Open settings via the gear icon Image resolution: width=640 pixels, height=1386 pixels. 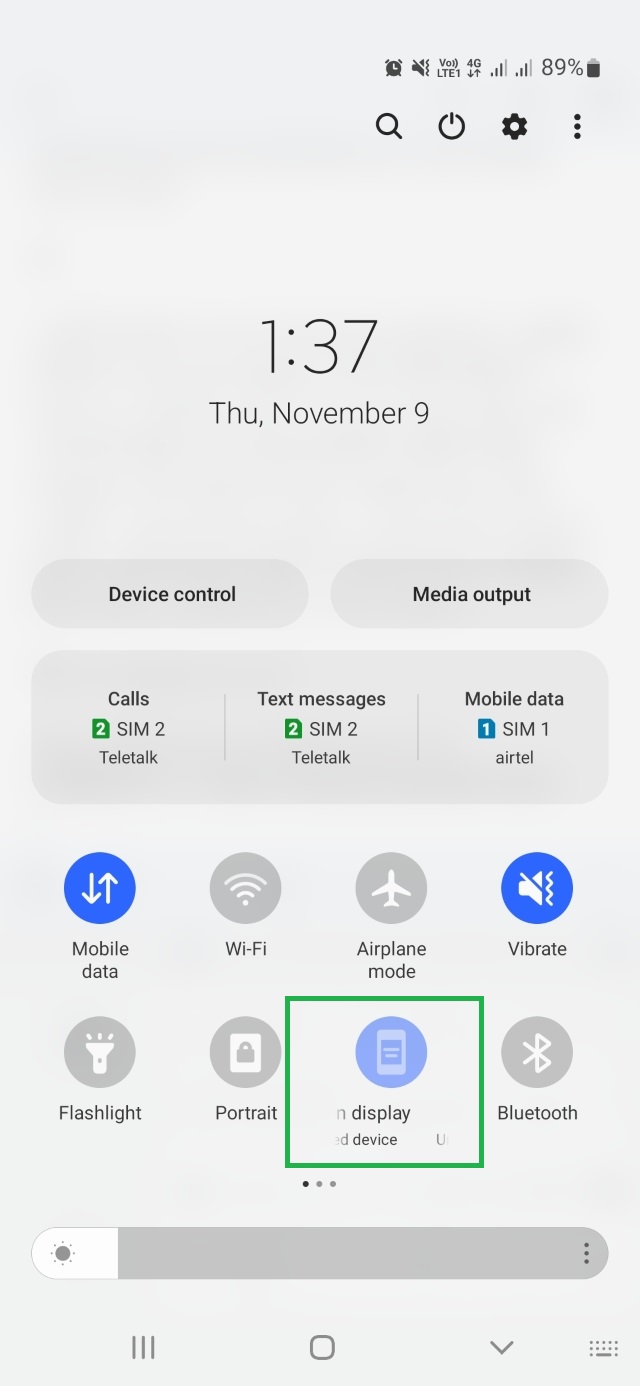(514, 127)
